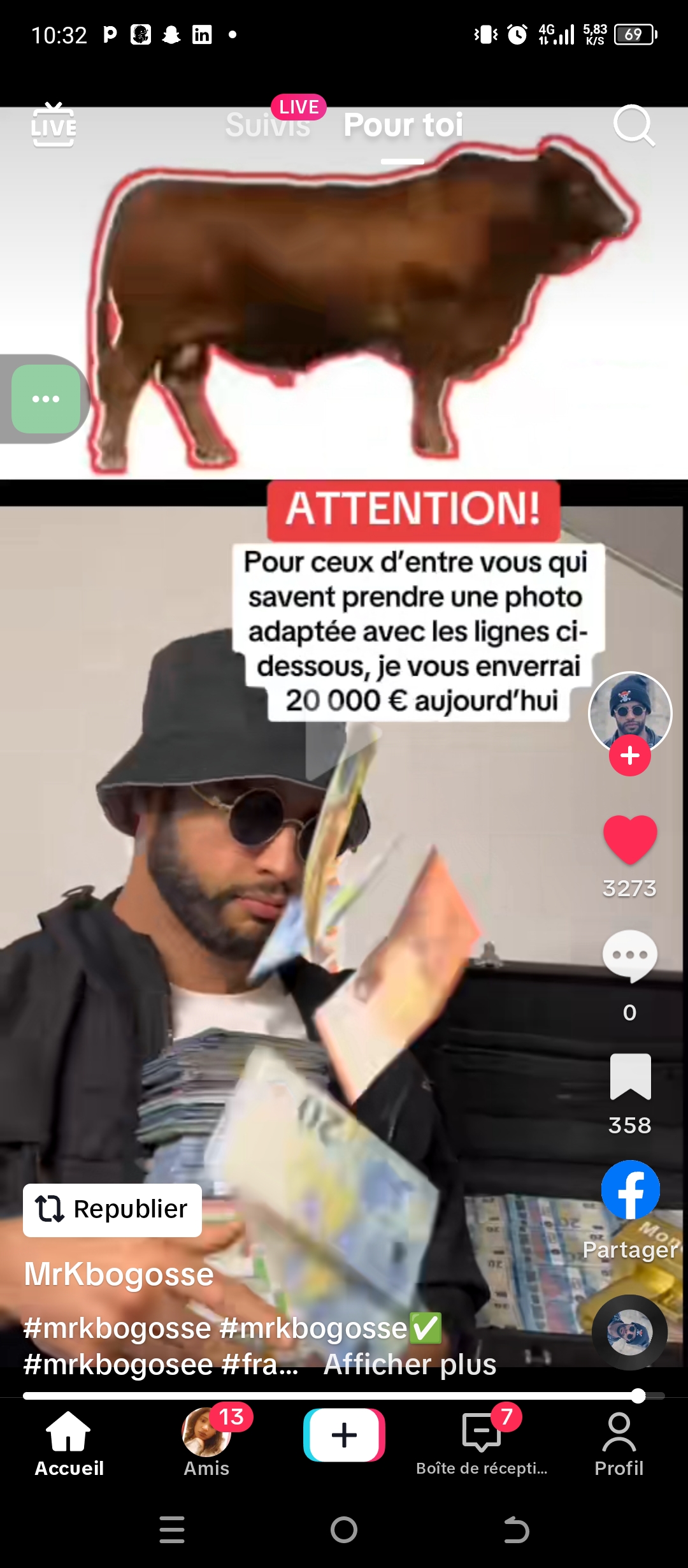688x1568 pixels.
Task: Tap the system back button
Action: click(516, 1530)
